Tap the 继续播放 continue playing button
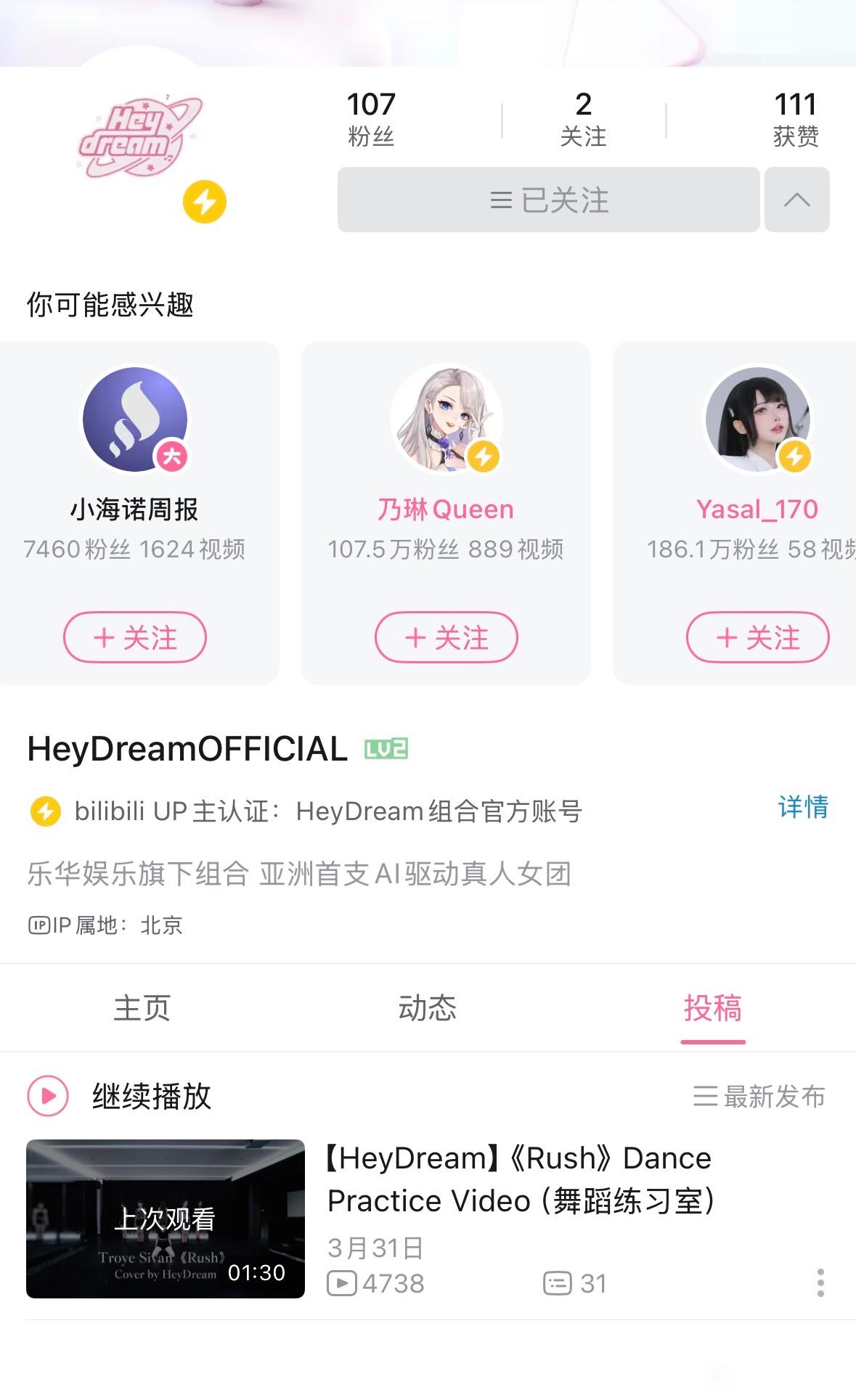Screen dimensions: 856x1400 pos(120,1096)
